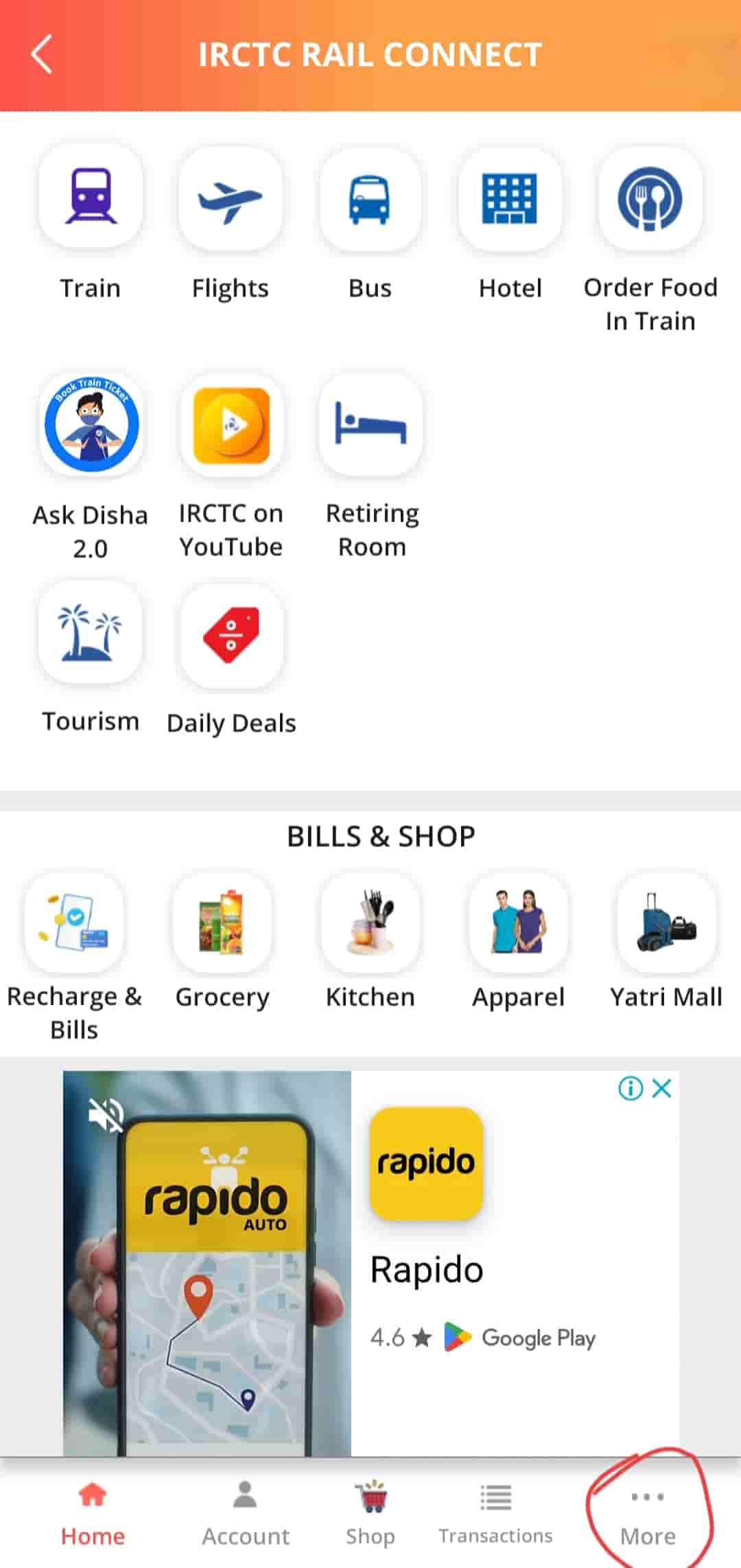741x1568 pixels.
Task: Open Order Food In Train
Action: tap(650, 199)
